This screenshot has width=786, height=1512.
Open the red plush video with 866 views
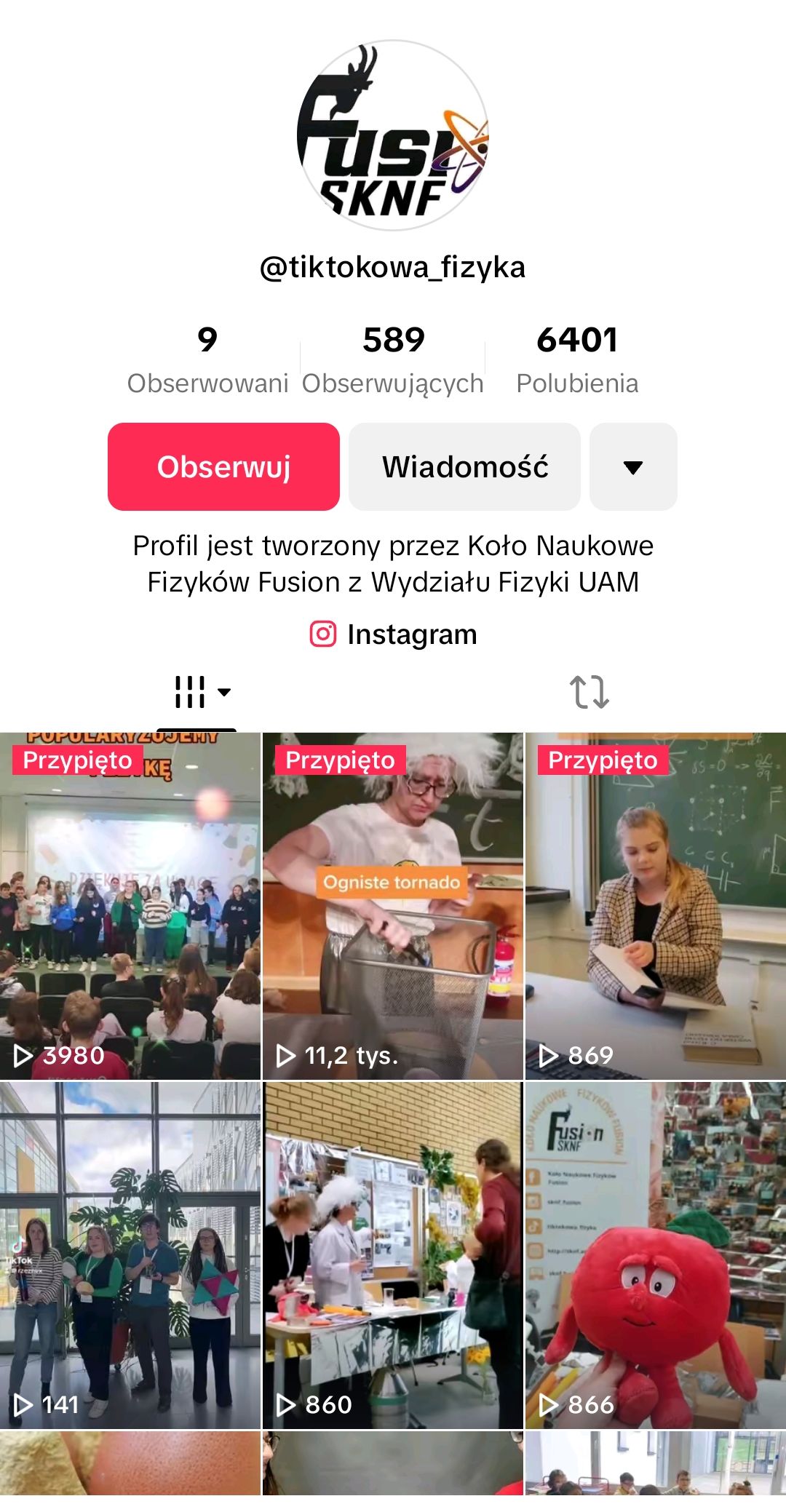click(655, 1255)
